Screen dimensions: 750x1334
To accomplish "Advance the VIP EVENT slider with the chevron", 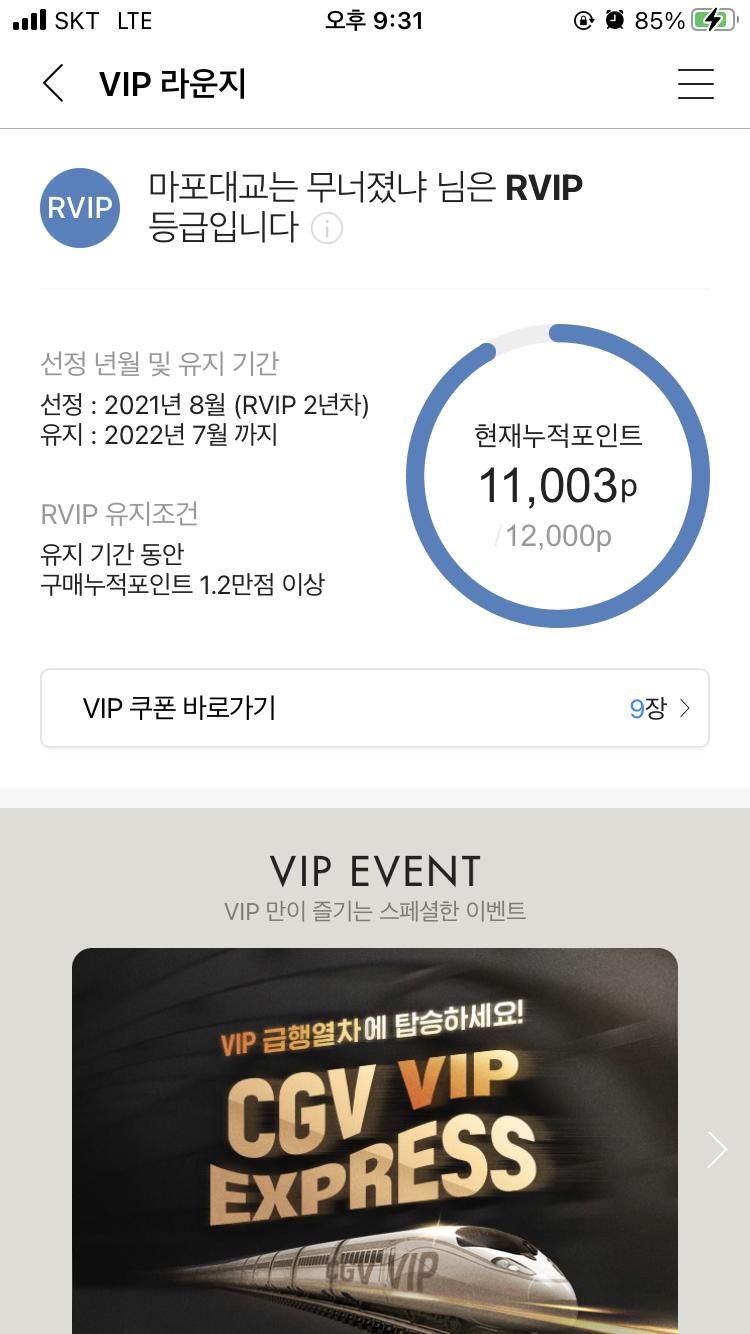I will [x=718, y=1150].
